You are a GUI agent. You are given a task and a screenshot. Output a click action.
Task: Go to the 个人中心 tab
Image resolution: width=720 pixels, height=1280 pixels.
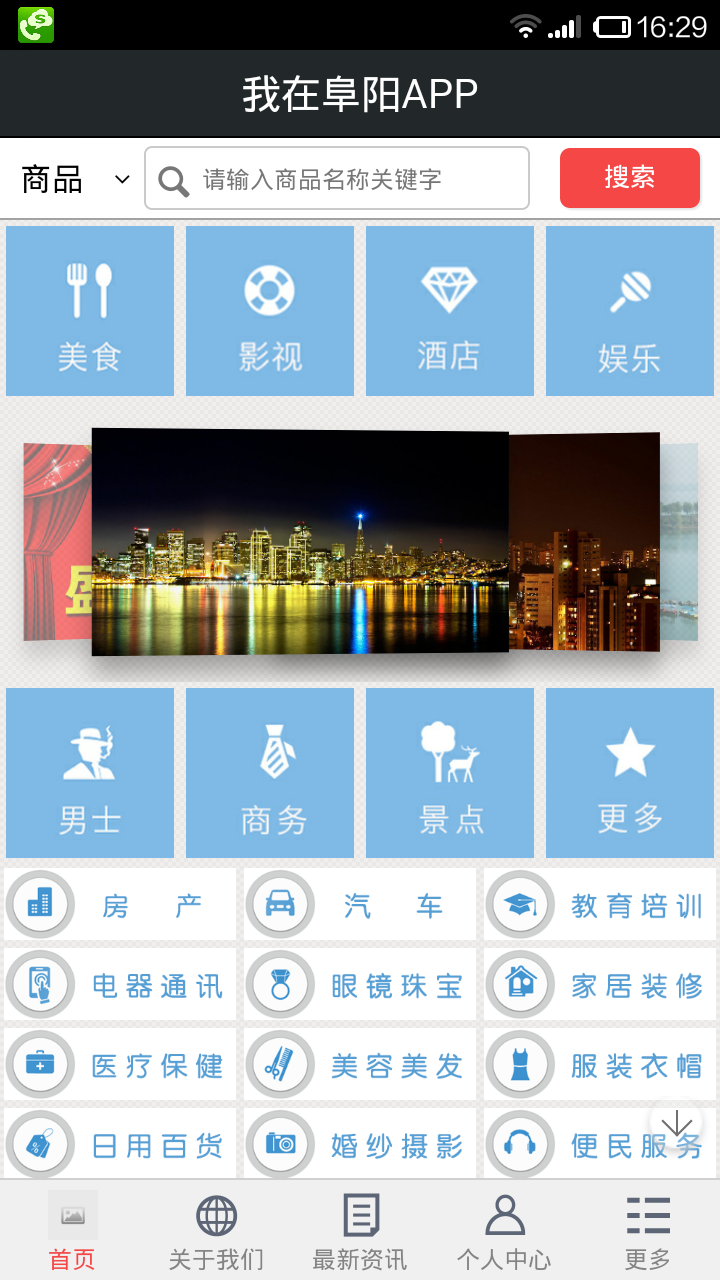(x=504, y=1231)
